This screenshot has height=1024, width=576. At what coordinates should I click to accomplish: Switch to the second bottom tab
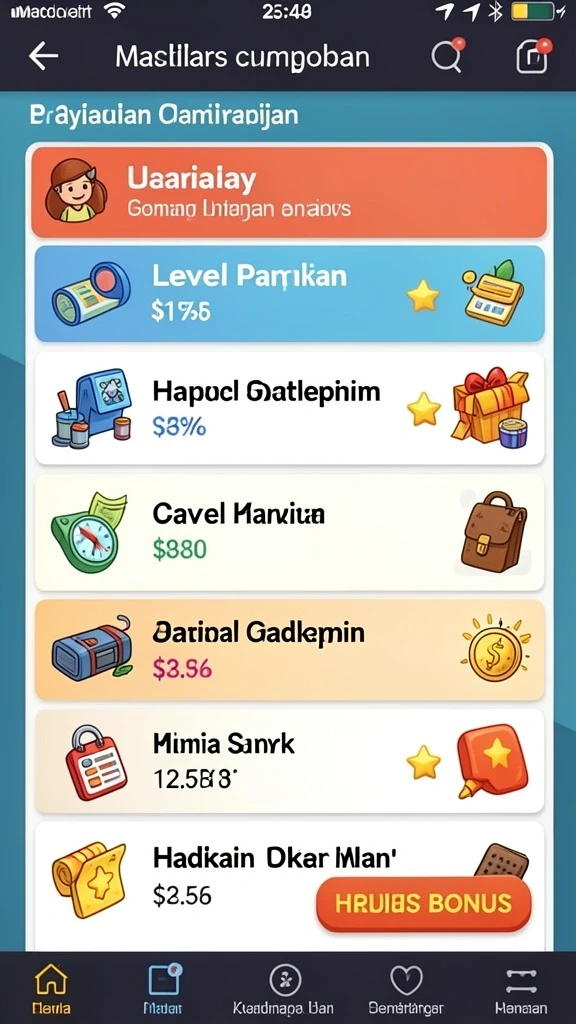pyautogui.click(x=163, y=987)
